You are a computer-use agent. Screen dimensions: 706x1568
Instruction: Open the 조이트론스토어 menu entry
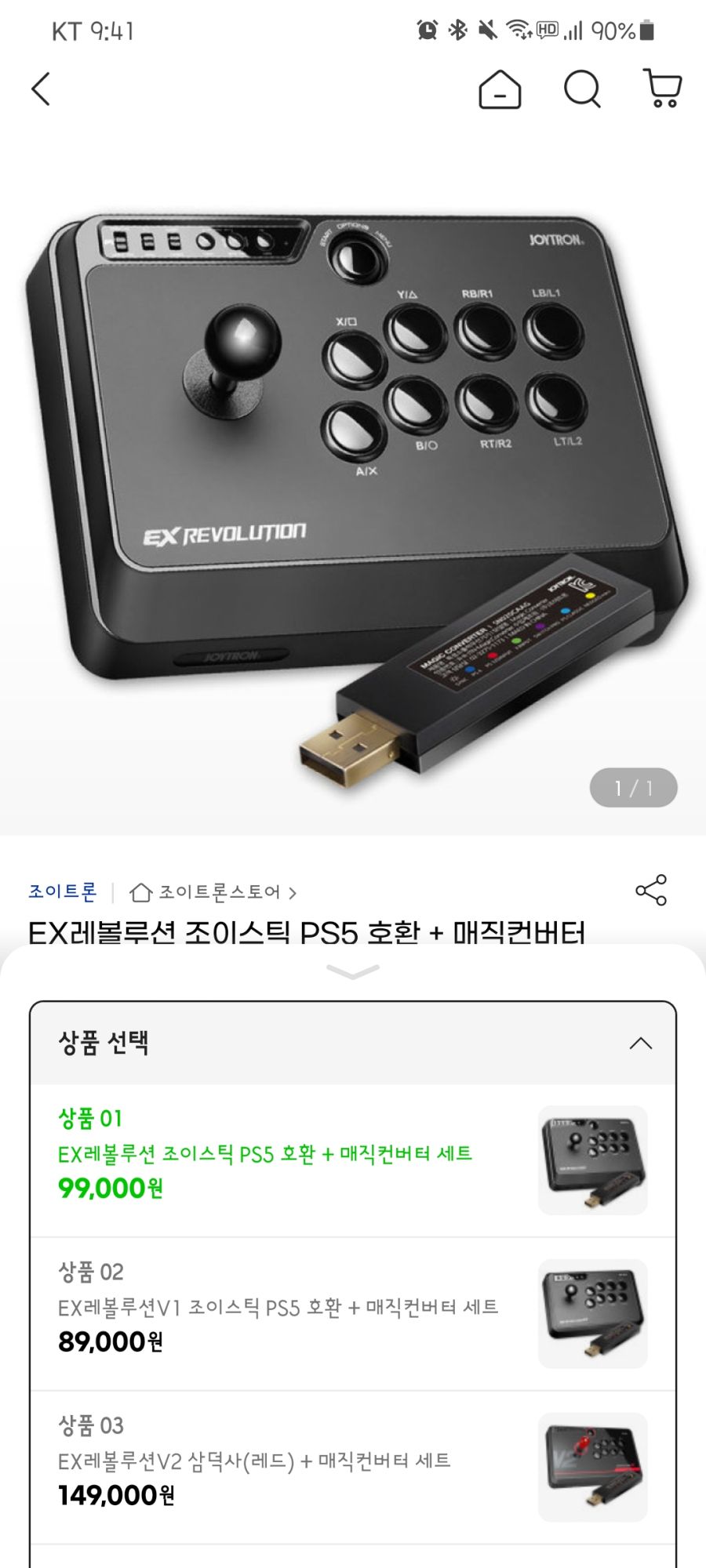pyautogui.click(x=220, y=892)
